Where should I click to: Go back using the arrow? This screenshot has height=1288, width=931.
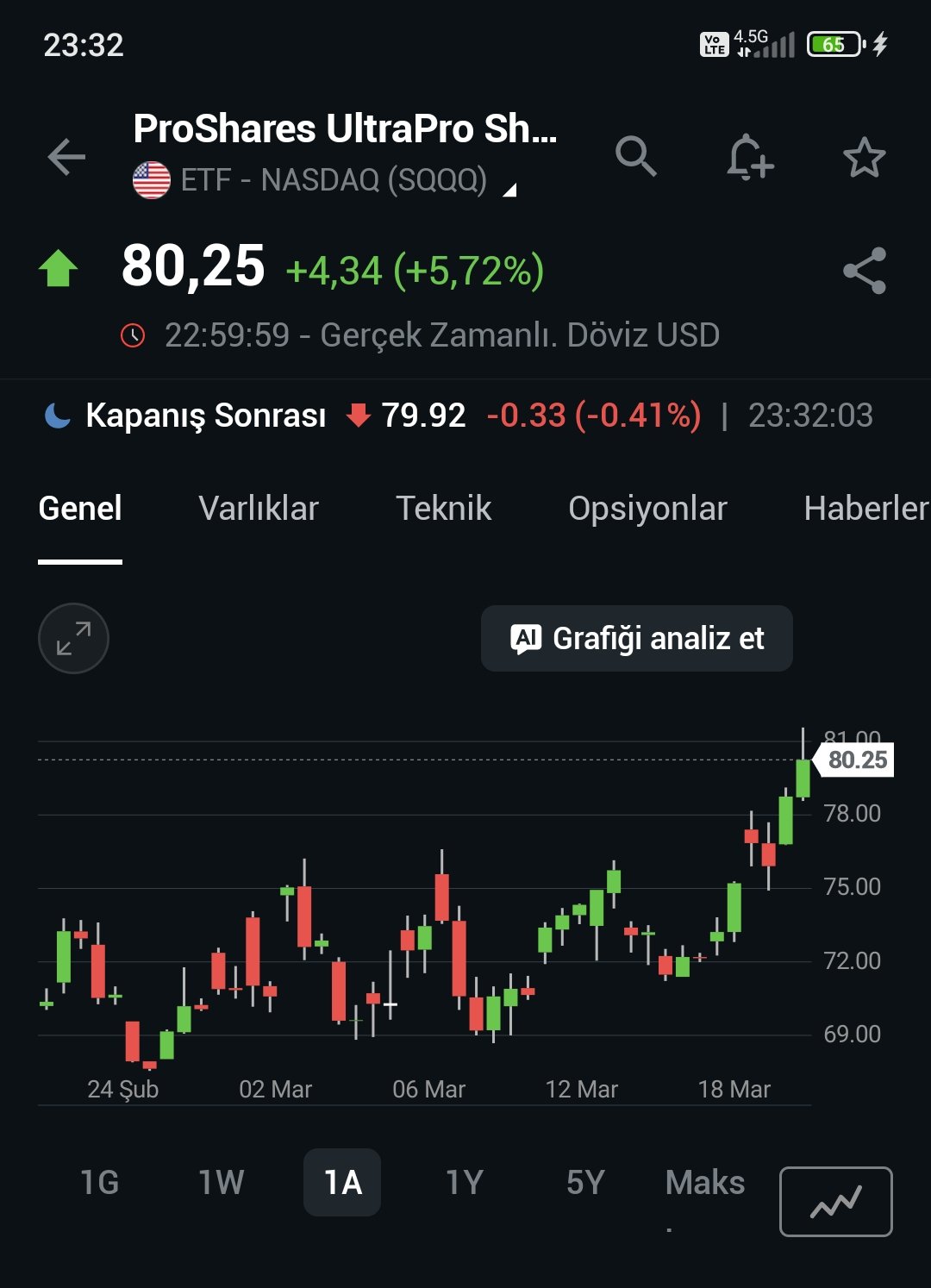pyautogui.click(x=66, y=157)
